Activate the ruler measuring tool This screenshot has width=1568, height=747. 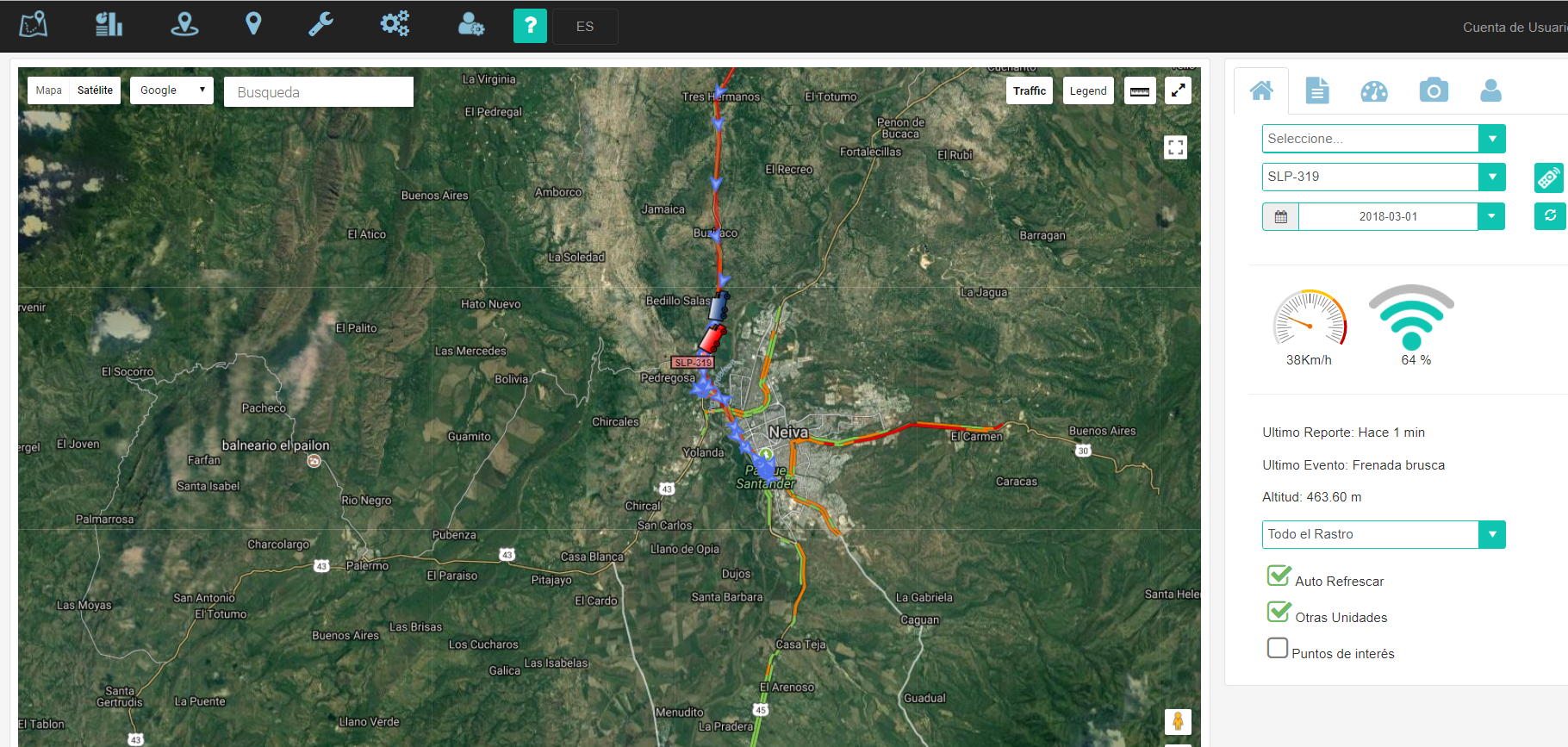(x=1140, y=90)
